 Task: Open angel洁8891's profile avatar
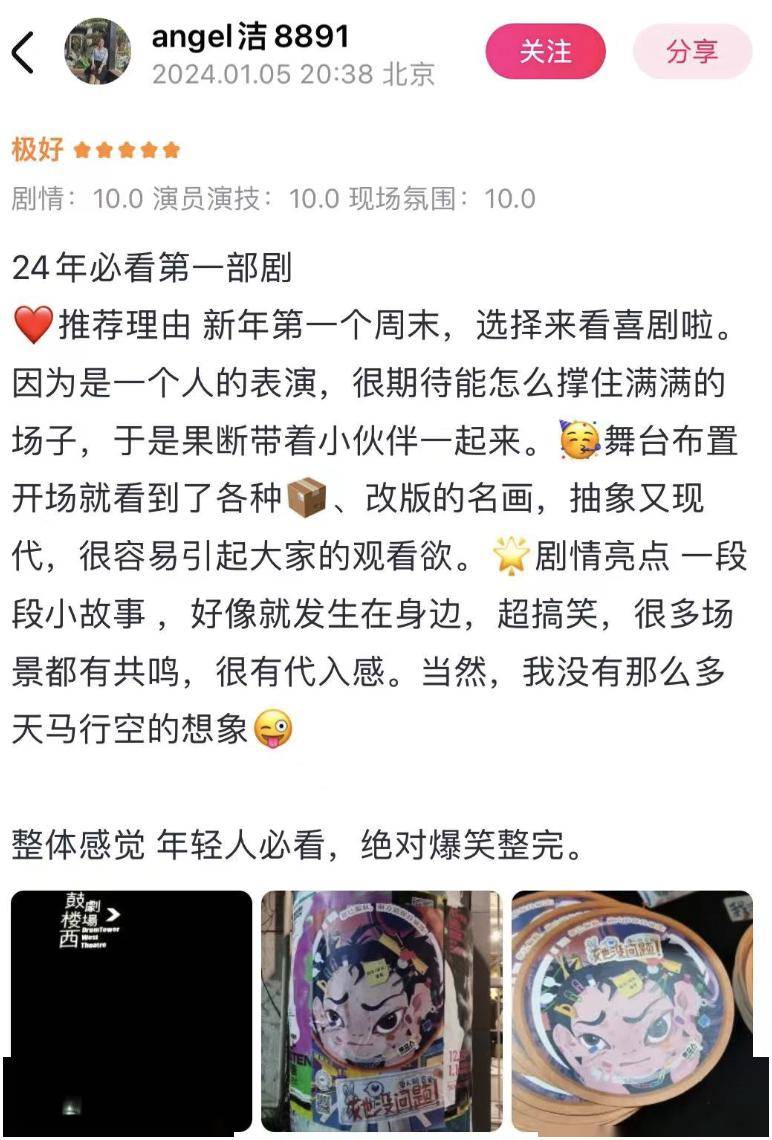98,51
